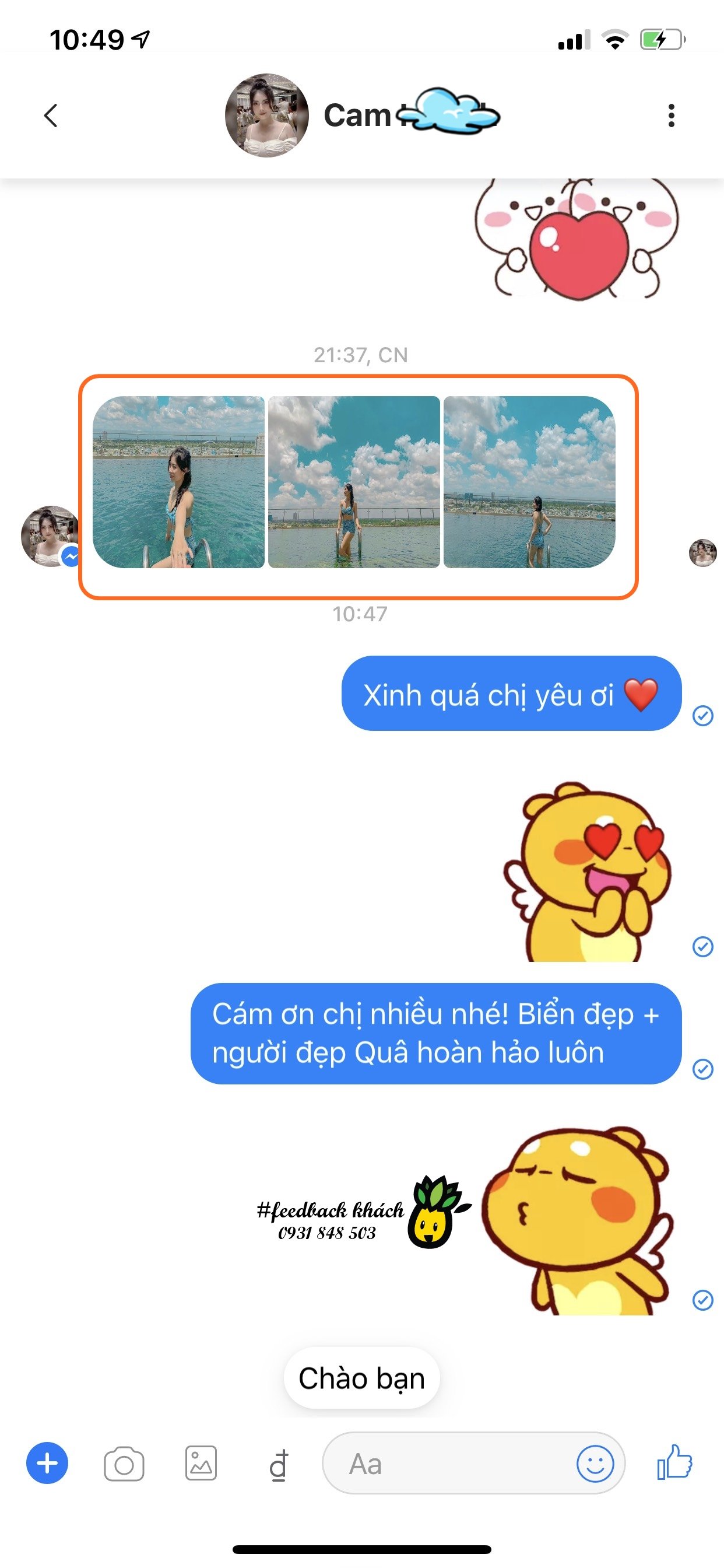The image size is (724, 1568).
Task: Tap the đ payment icon
Action: pos(278,1465)
